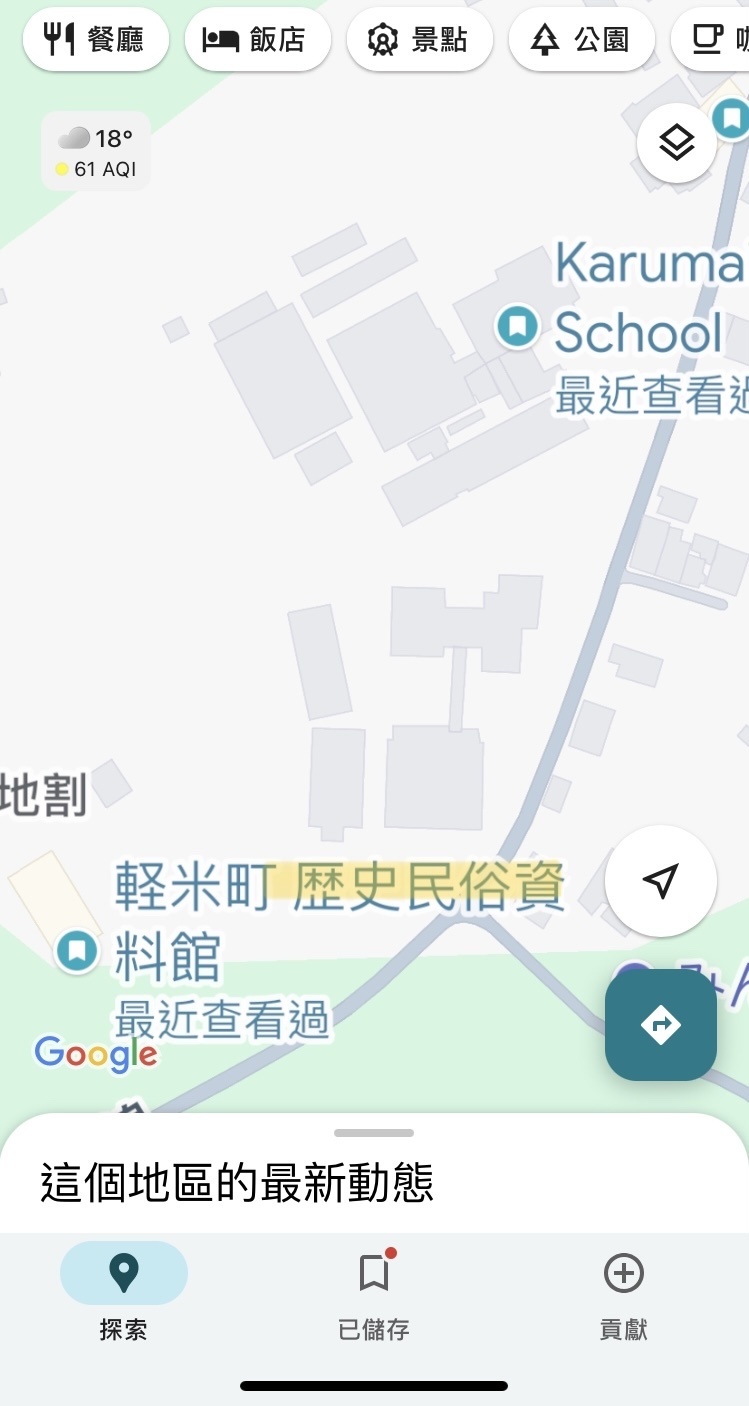Image resolution: width=749 pixels, height=1406 pixels.
Task: Switch to the 探索 explore tab
Action: click(x=124, y=1292)
